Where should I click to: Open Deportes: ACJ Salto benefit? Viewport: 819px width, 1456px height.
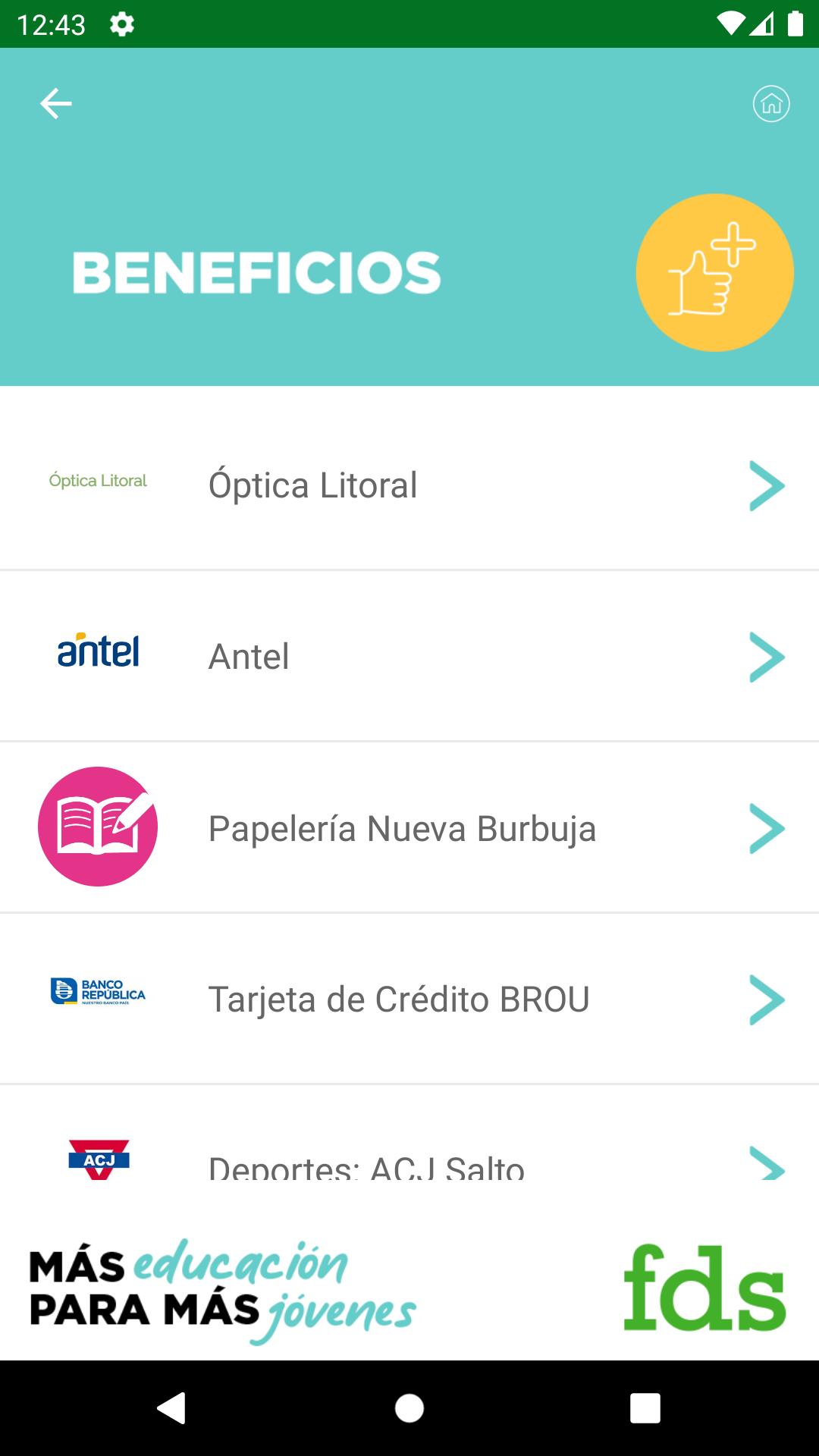coord(409,1134)
